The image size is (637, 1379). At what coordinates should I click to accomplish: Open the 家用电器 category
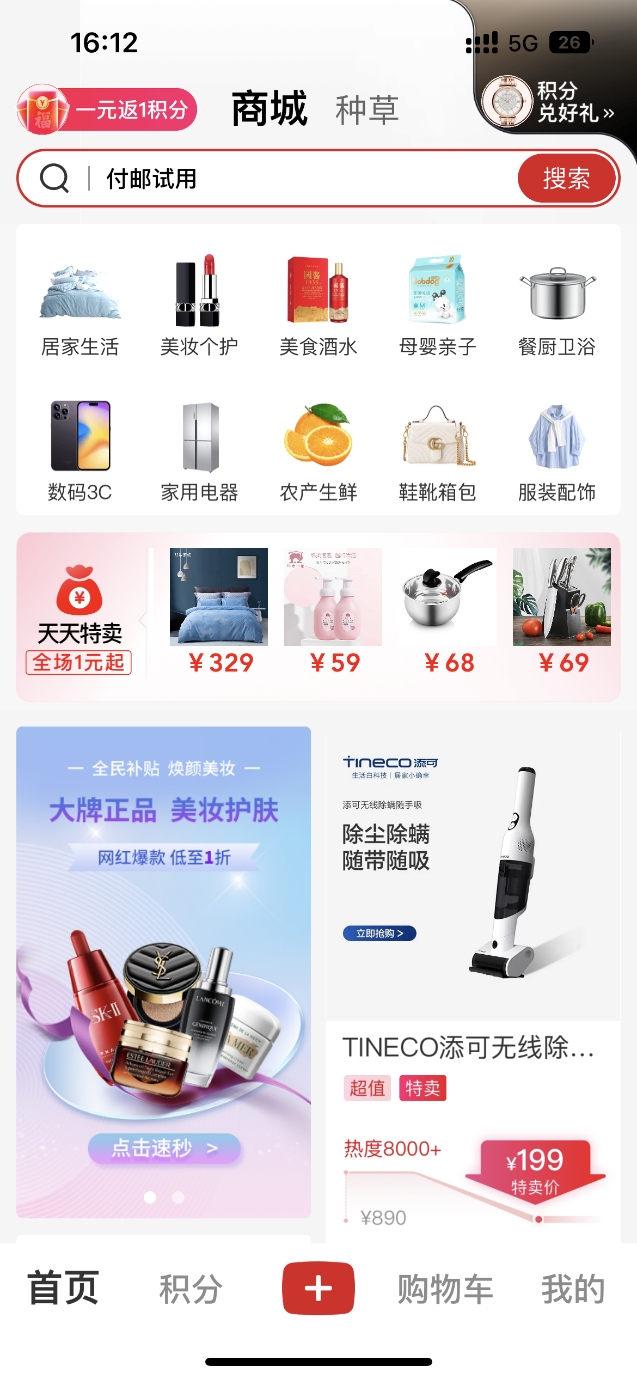click(x=199, y=450)
